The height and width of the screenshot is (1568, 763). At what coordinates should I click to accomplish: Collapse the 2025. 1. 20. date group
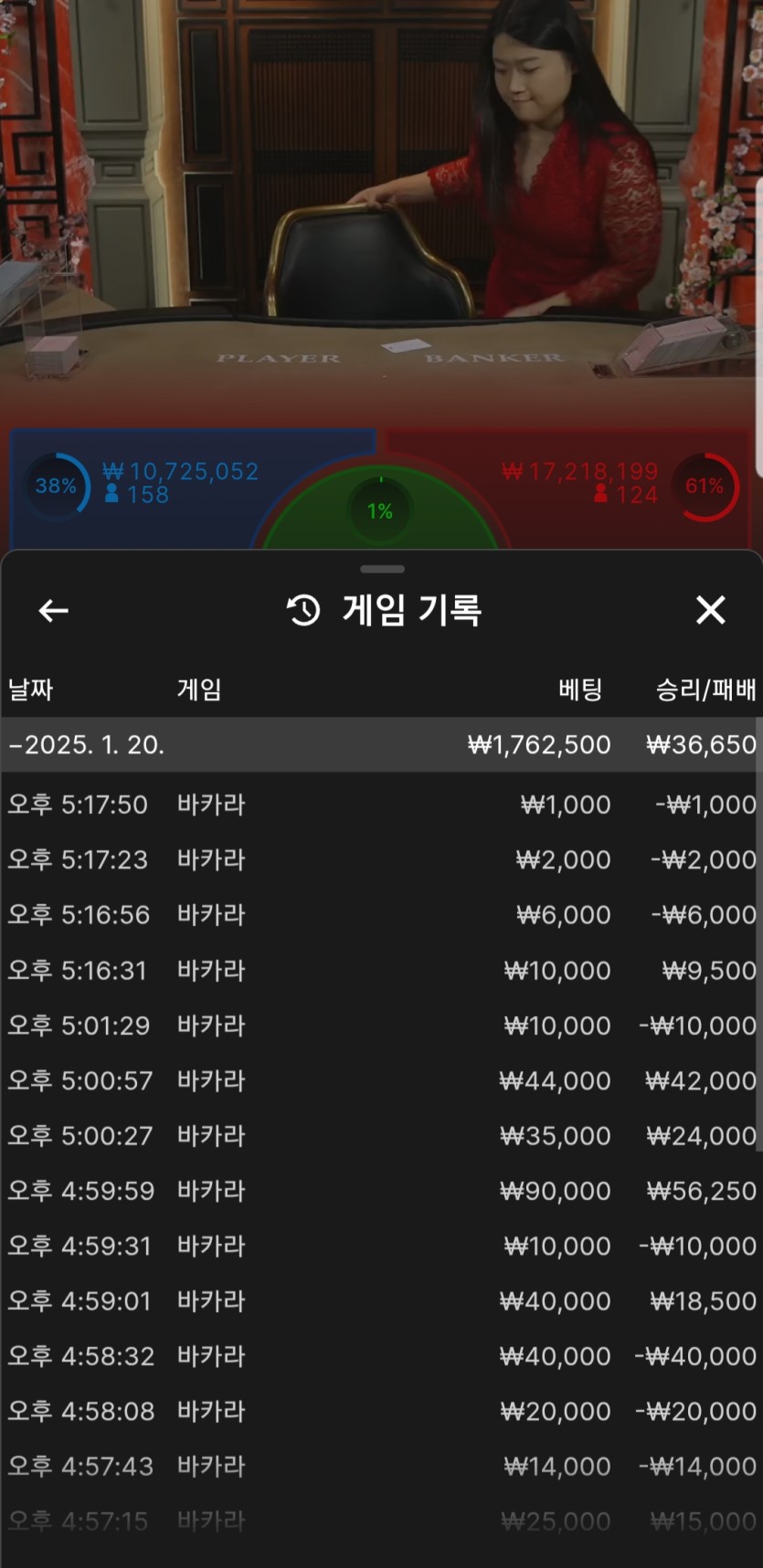coord(87,744)
